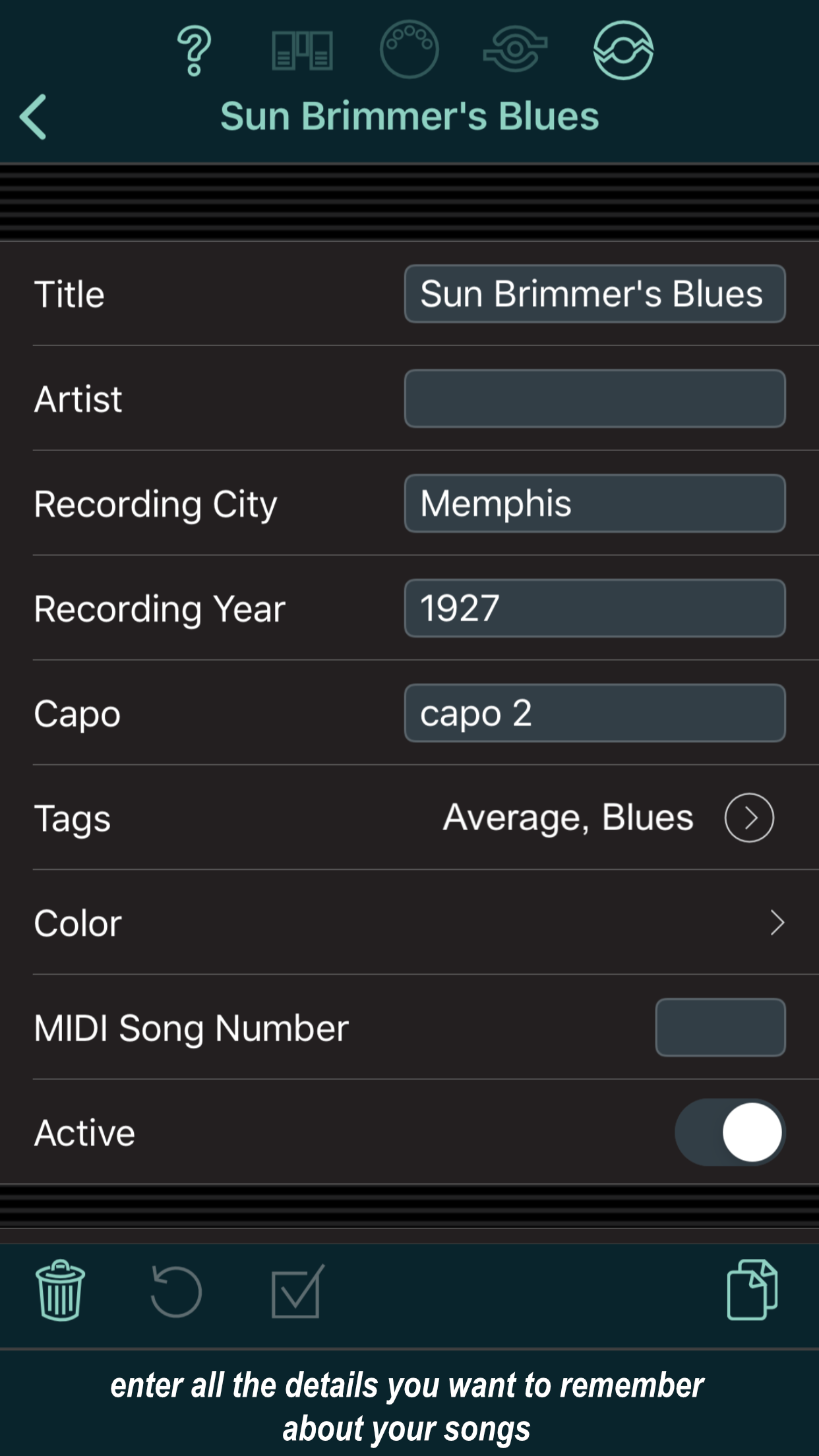This screenshot has height=1456, width=819.
Task: Open the layout pages icon
Action: coord(303,51)
